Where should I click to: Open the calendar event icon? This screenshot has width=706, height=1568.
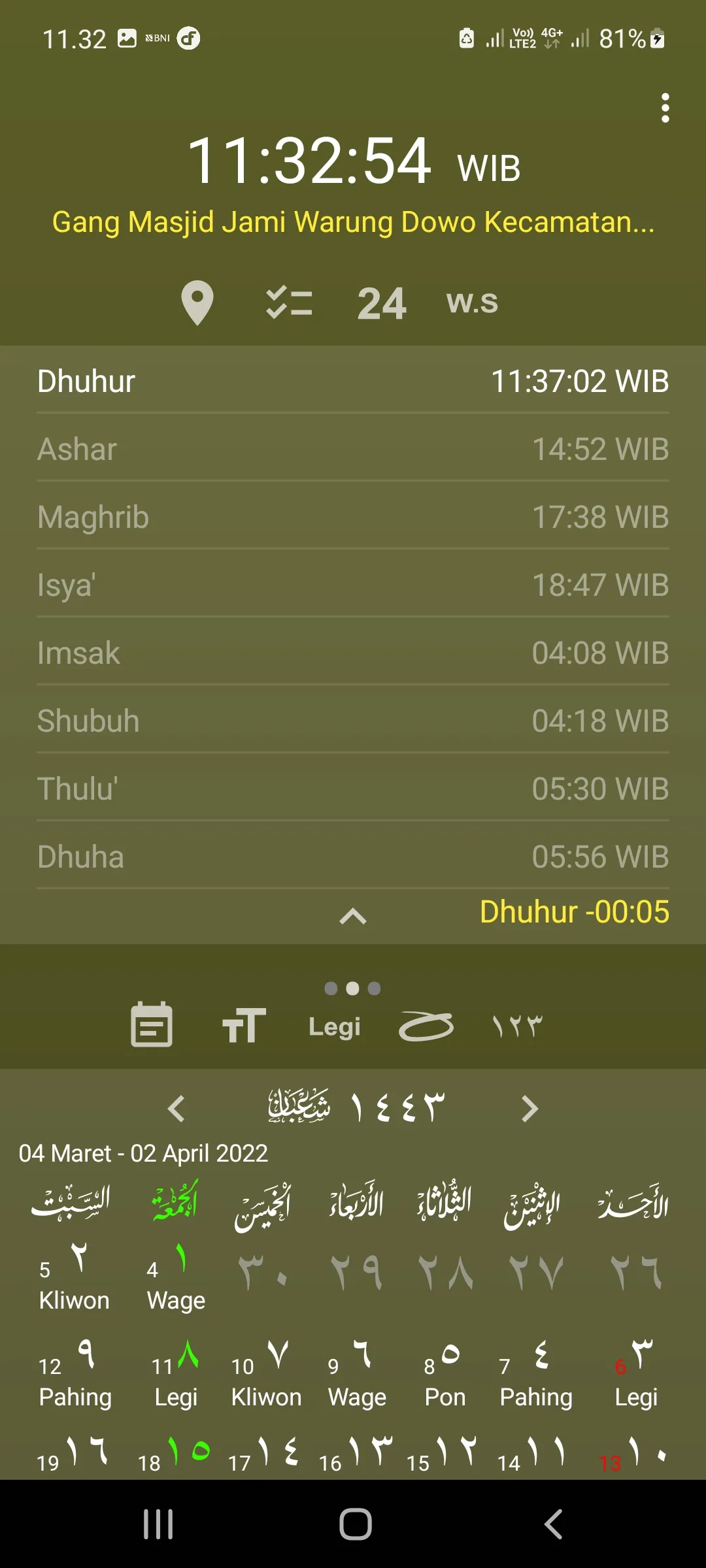click(152, 1024)
